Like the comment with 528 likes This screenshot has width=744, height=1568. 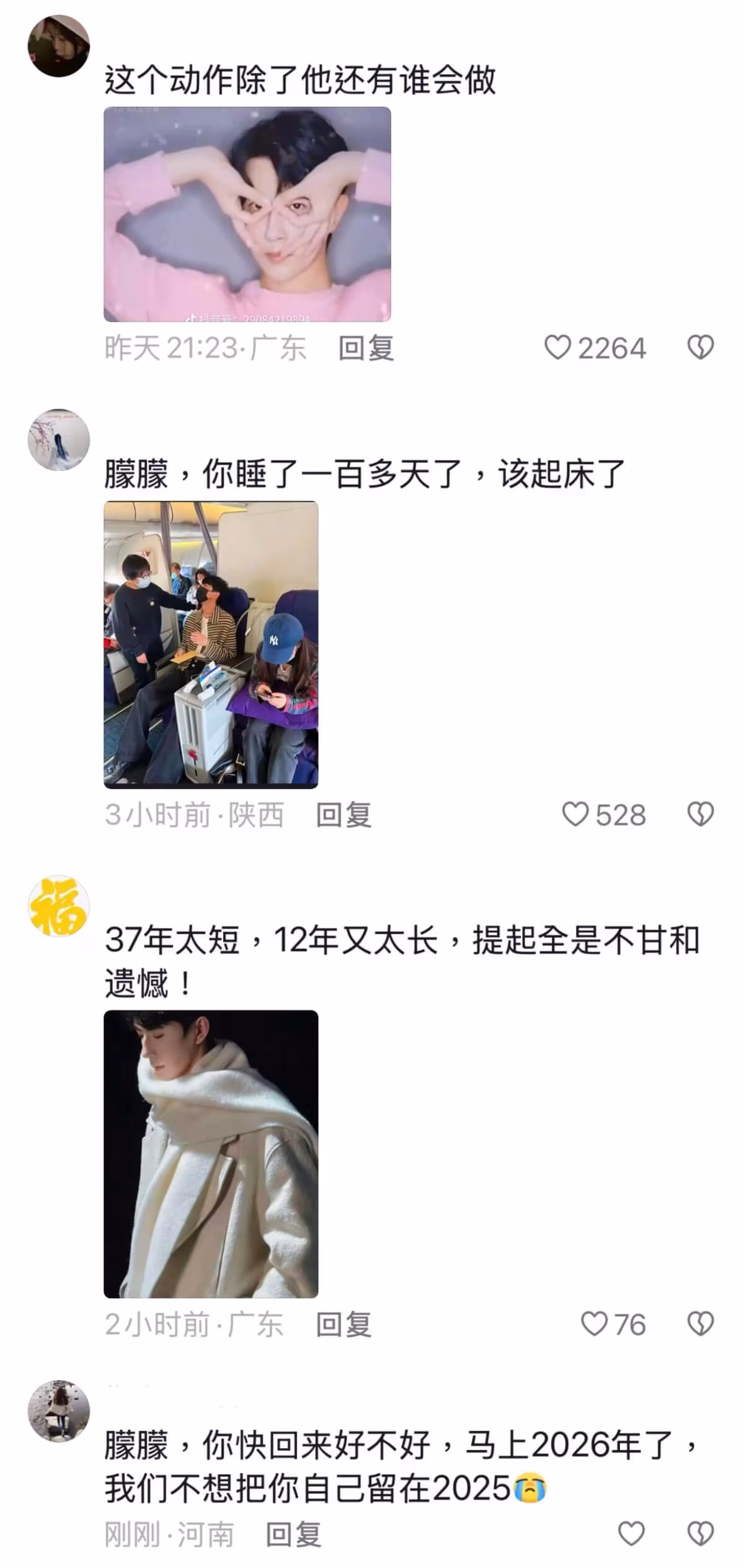click(x=575, y=814)
